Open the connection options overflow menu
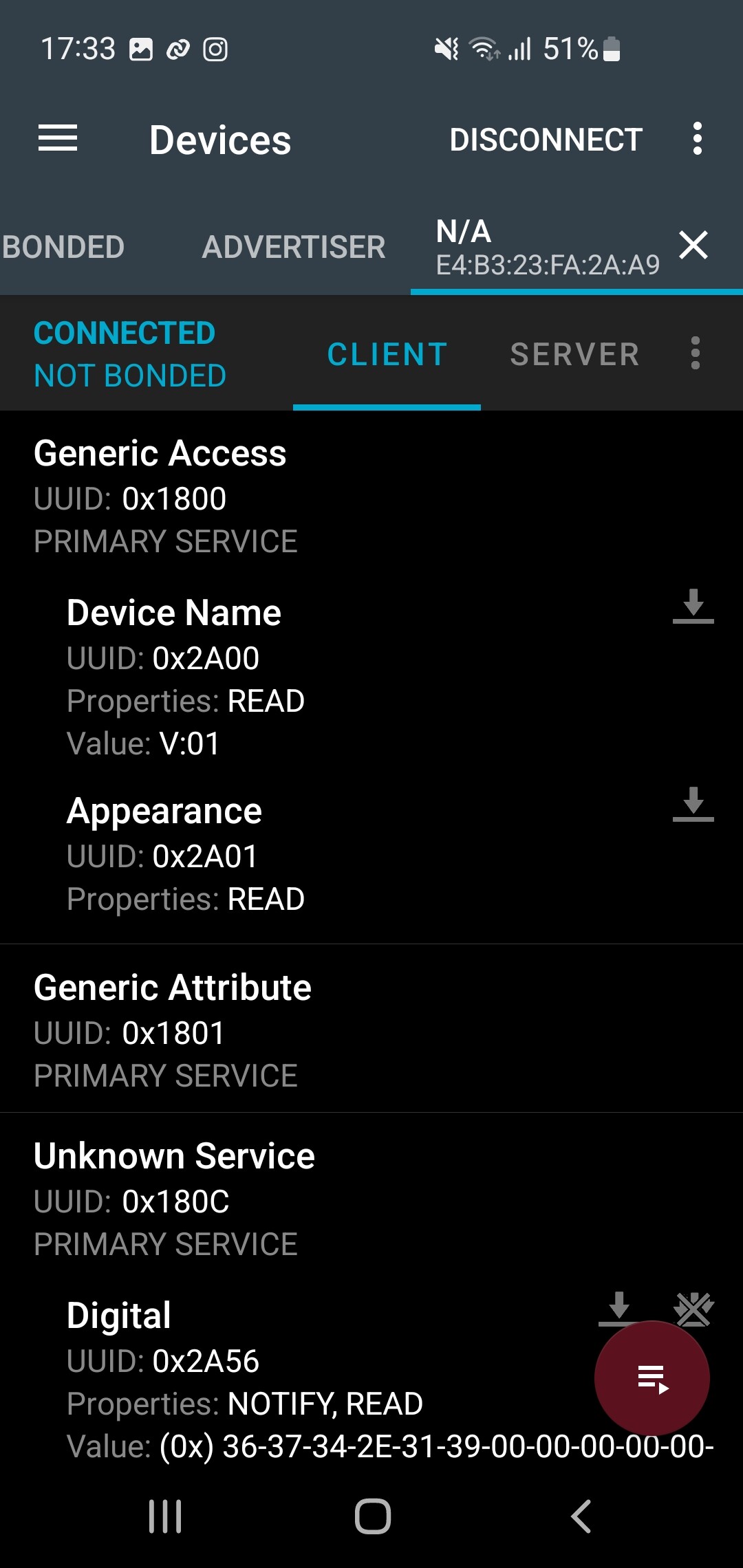 pos(696,353)
